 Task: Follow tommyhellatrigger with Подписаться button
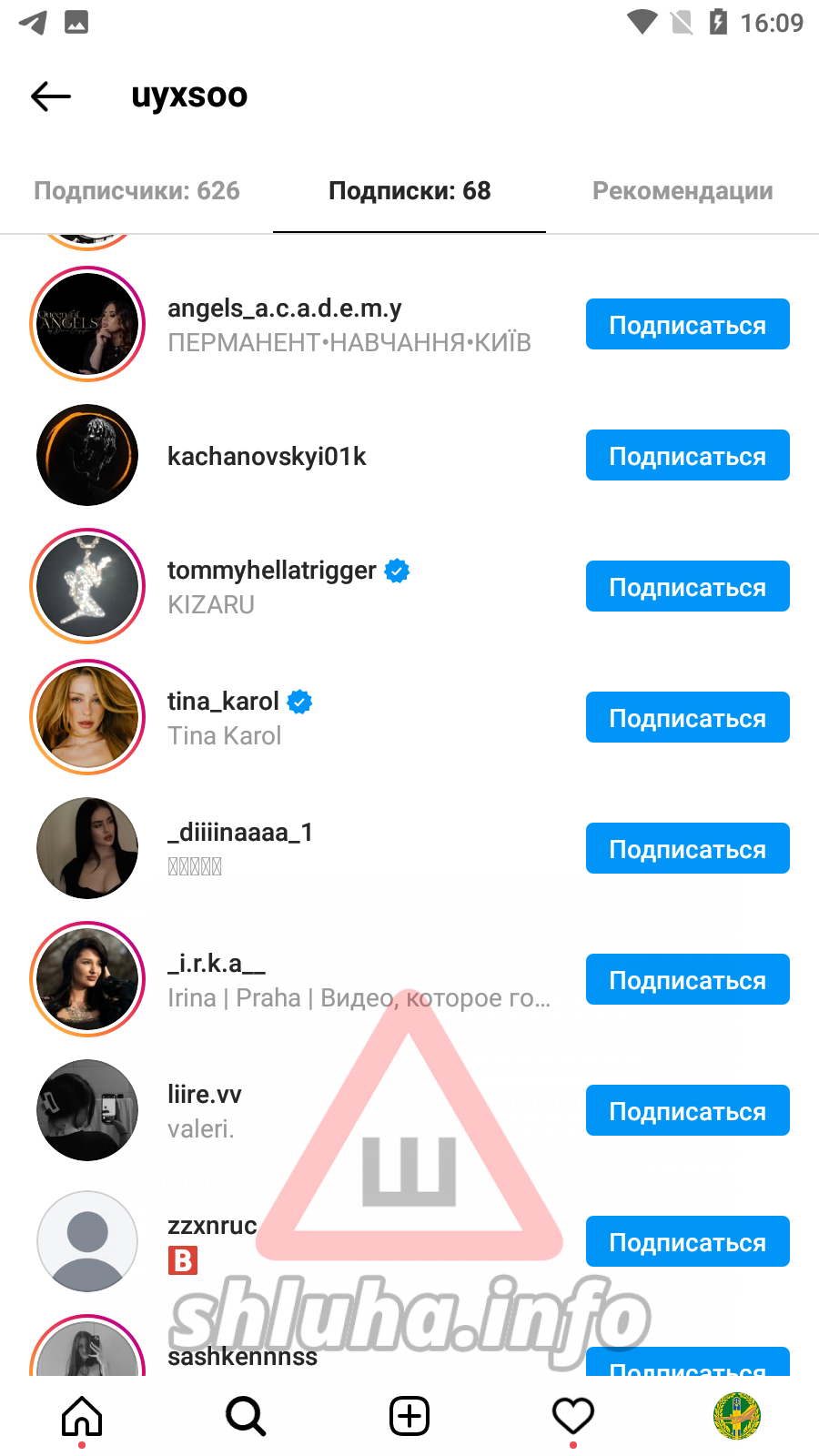(688, 587)
